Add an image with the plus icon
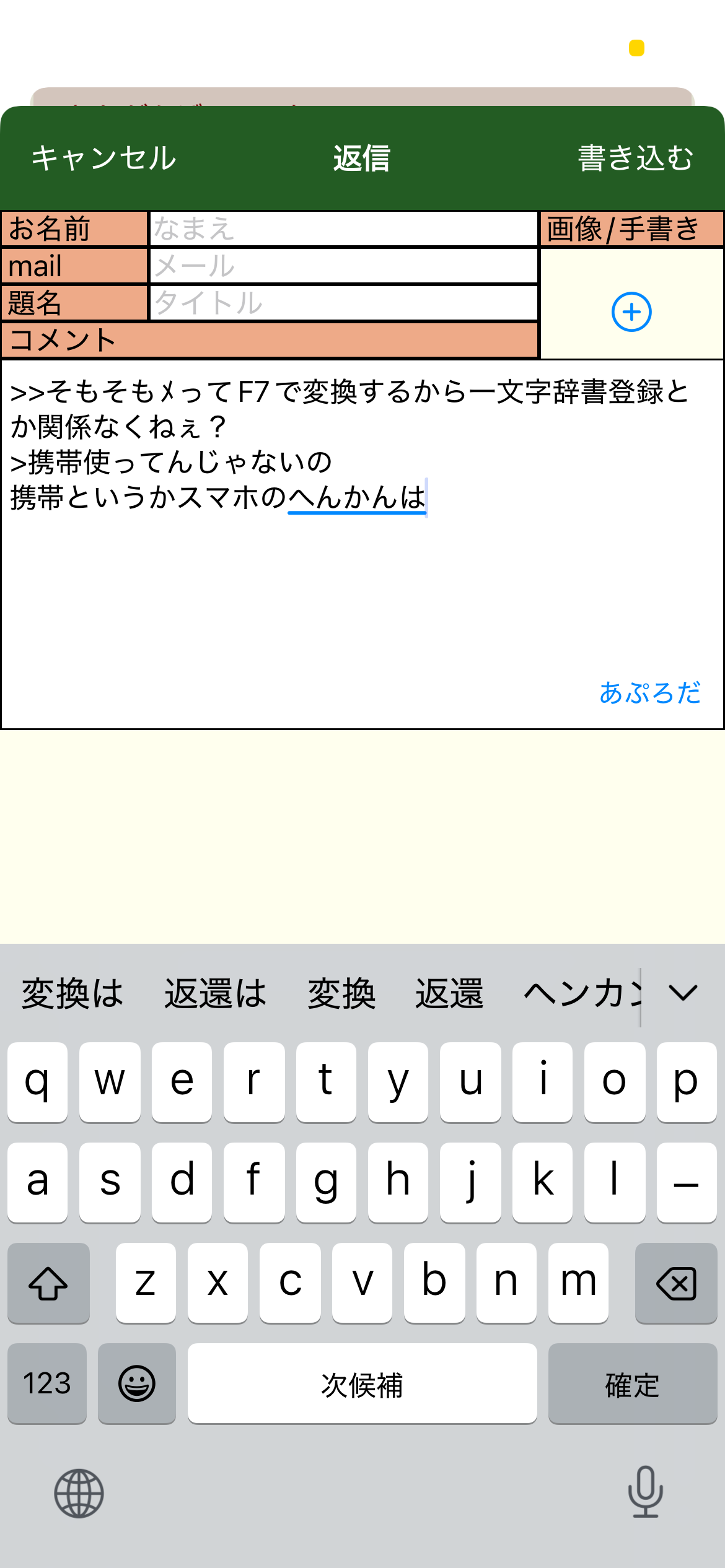The width and height of the screenshot is (725, 1568). click(x=631, y=311)
